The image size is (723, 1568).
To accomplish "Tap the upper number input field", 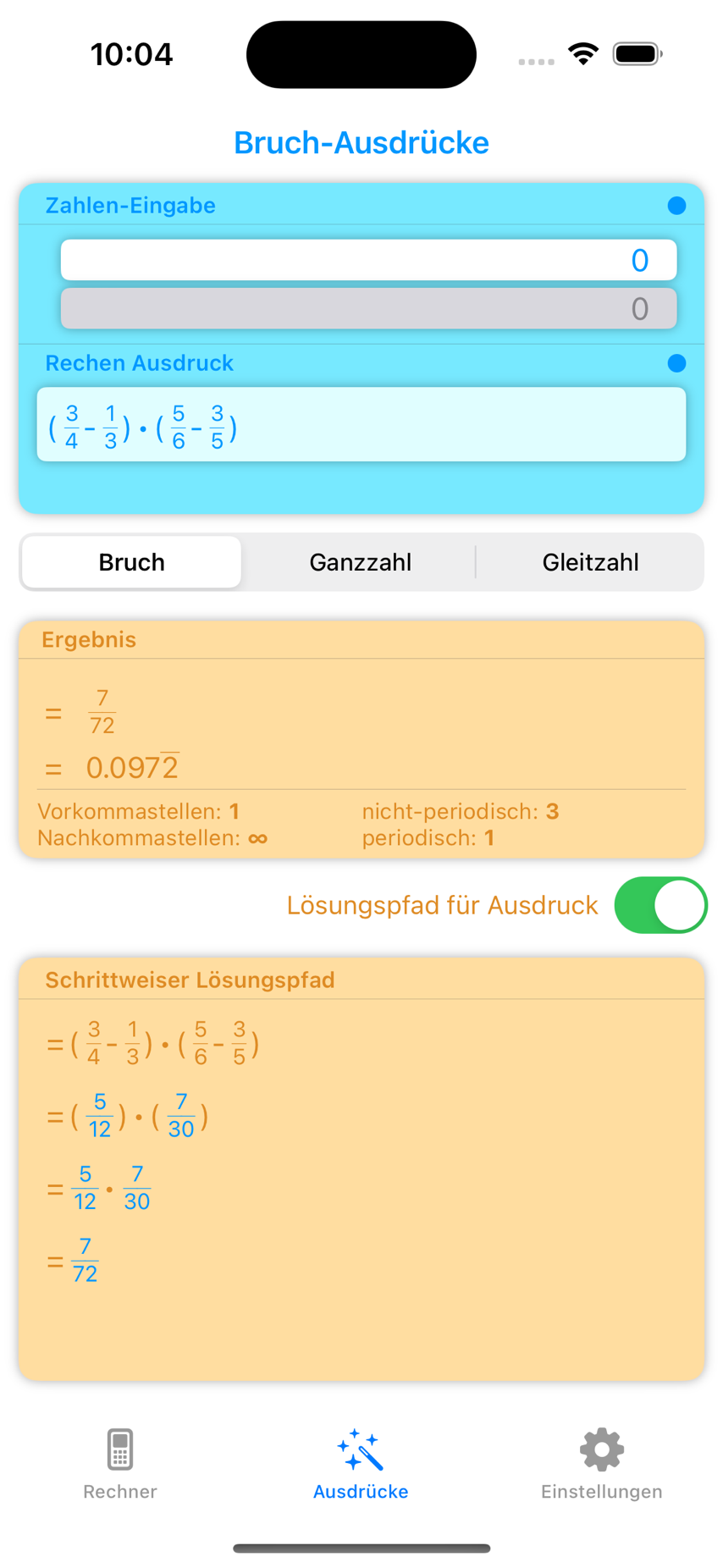I will point(368,260).
